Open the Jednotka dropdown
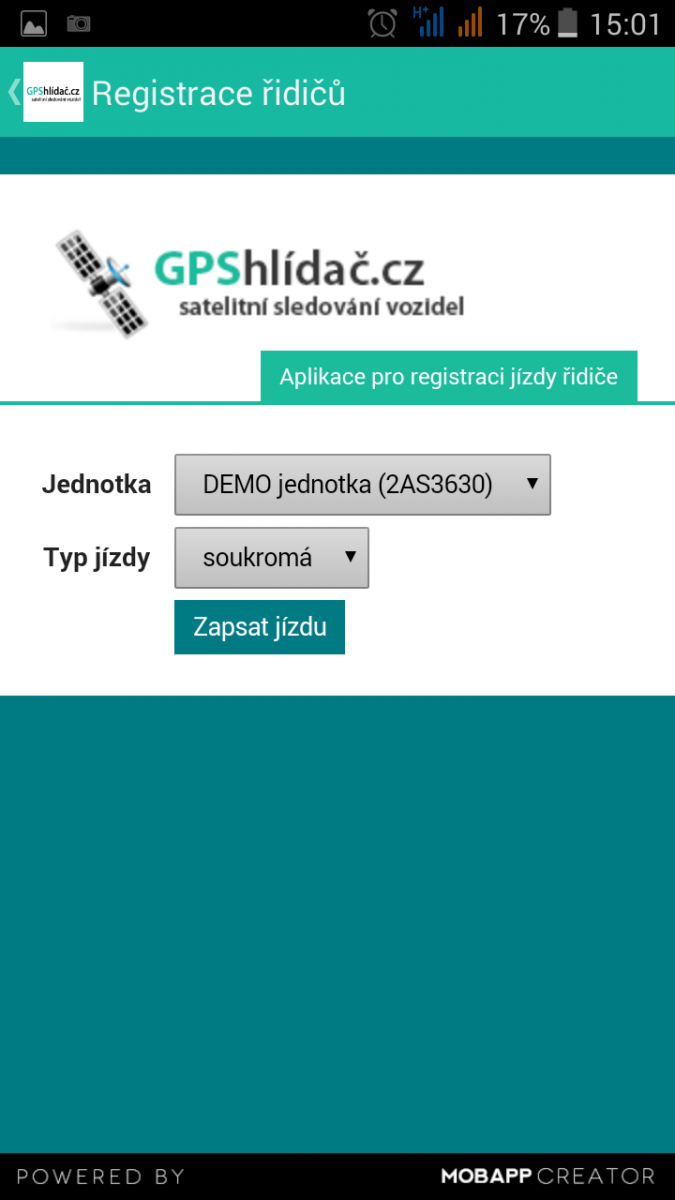 point(362,485)
